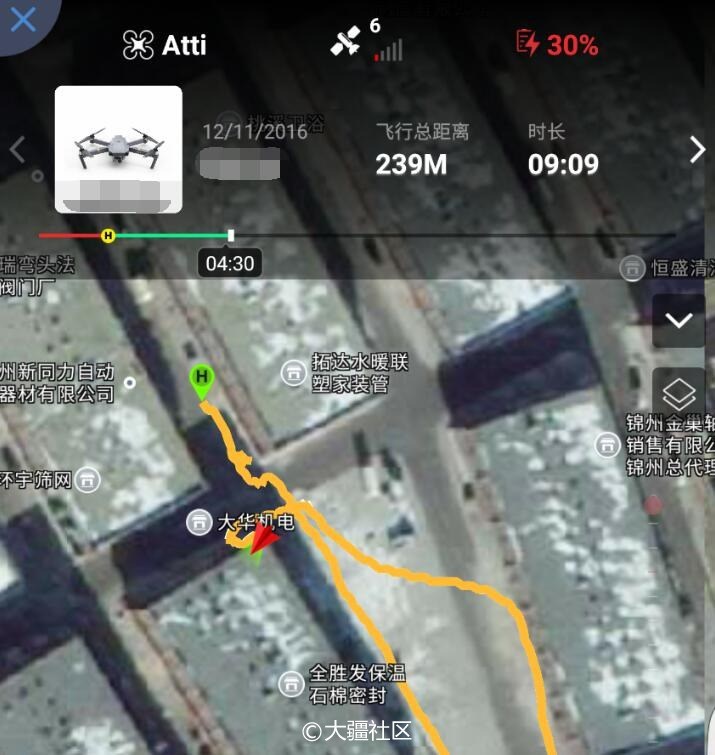715x755 pixels.
Task: Open the Mavic drone thumbnail
Action: coord(118,148)
